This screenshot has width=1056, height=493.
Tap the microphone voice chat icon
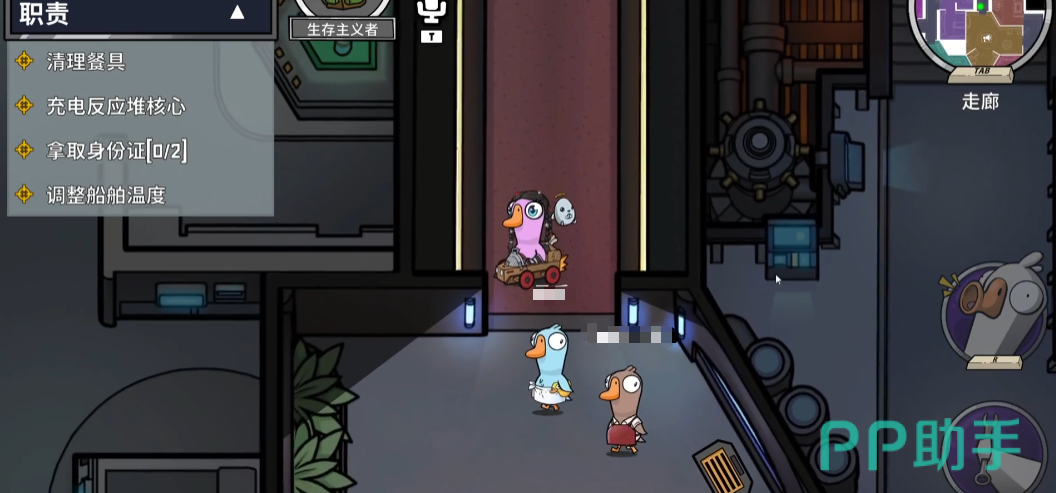(x=431, y=14)
